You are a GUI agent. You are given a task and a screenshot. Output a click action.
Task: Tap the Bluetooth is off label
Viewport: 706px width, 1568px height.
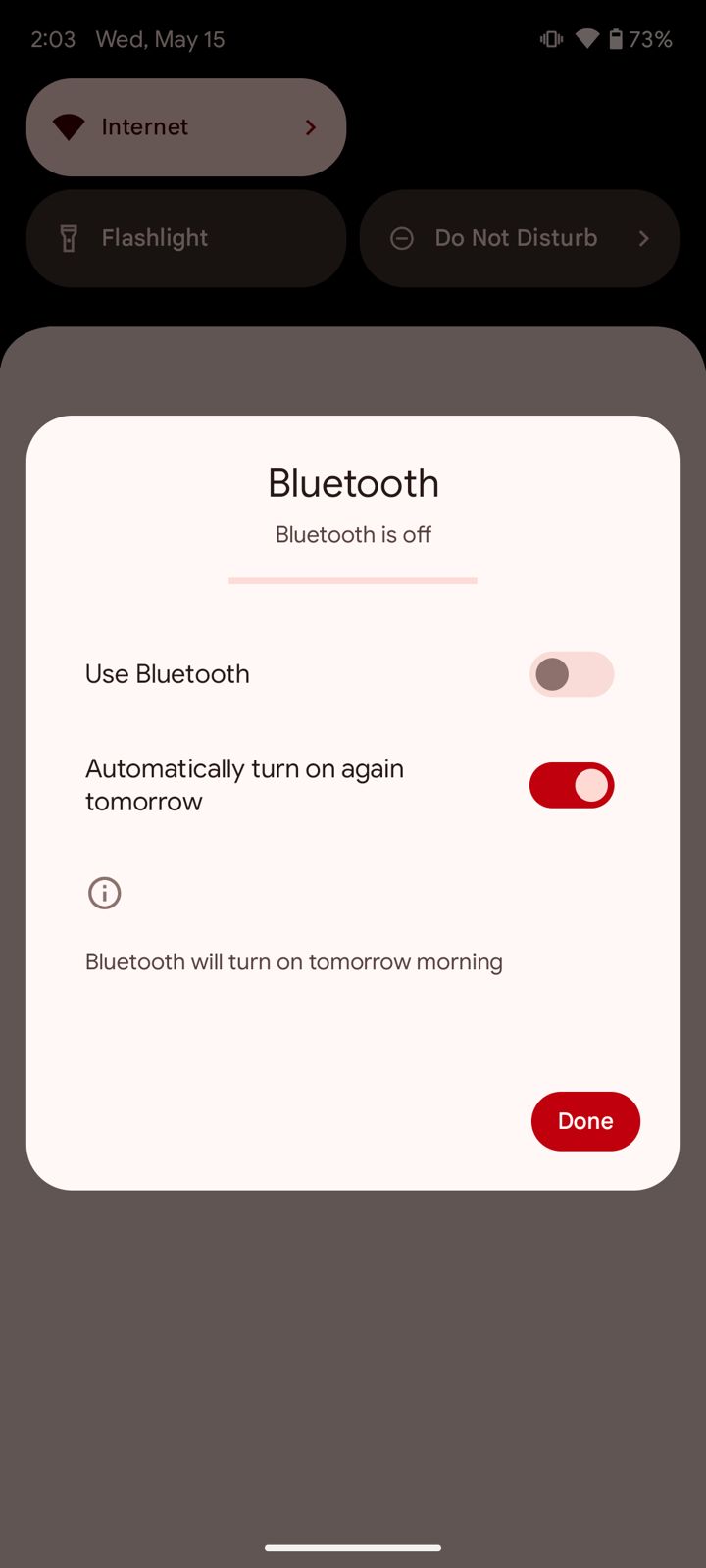click(x=353, y=535)
